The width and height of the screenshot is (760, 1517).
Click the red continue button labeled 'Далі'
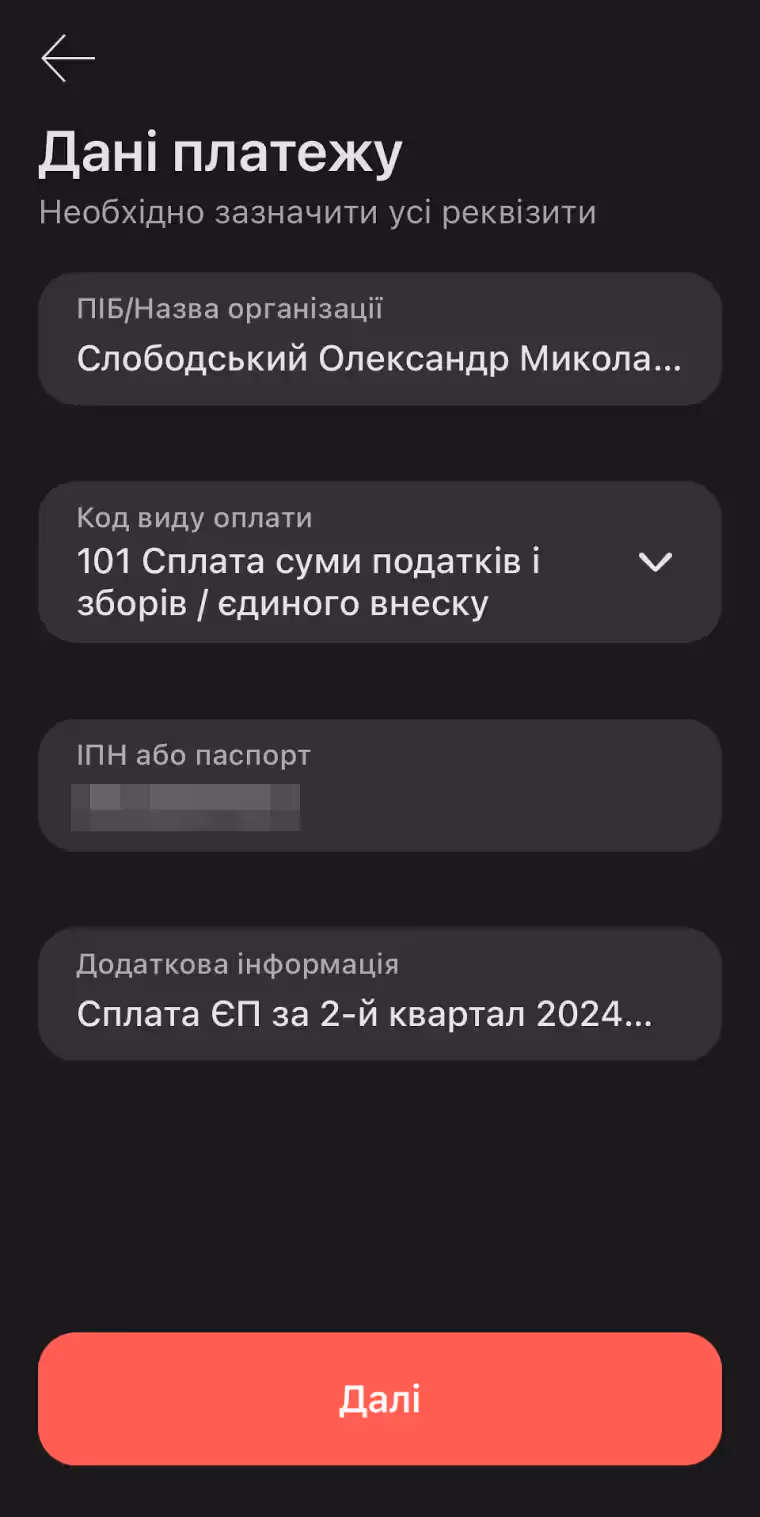tap(380, 1399)
